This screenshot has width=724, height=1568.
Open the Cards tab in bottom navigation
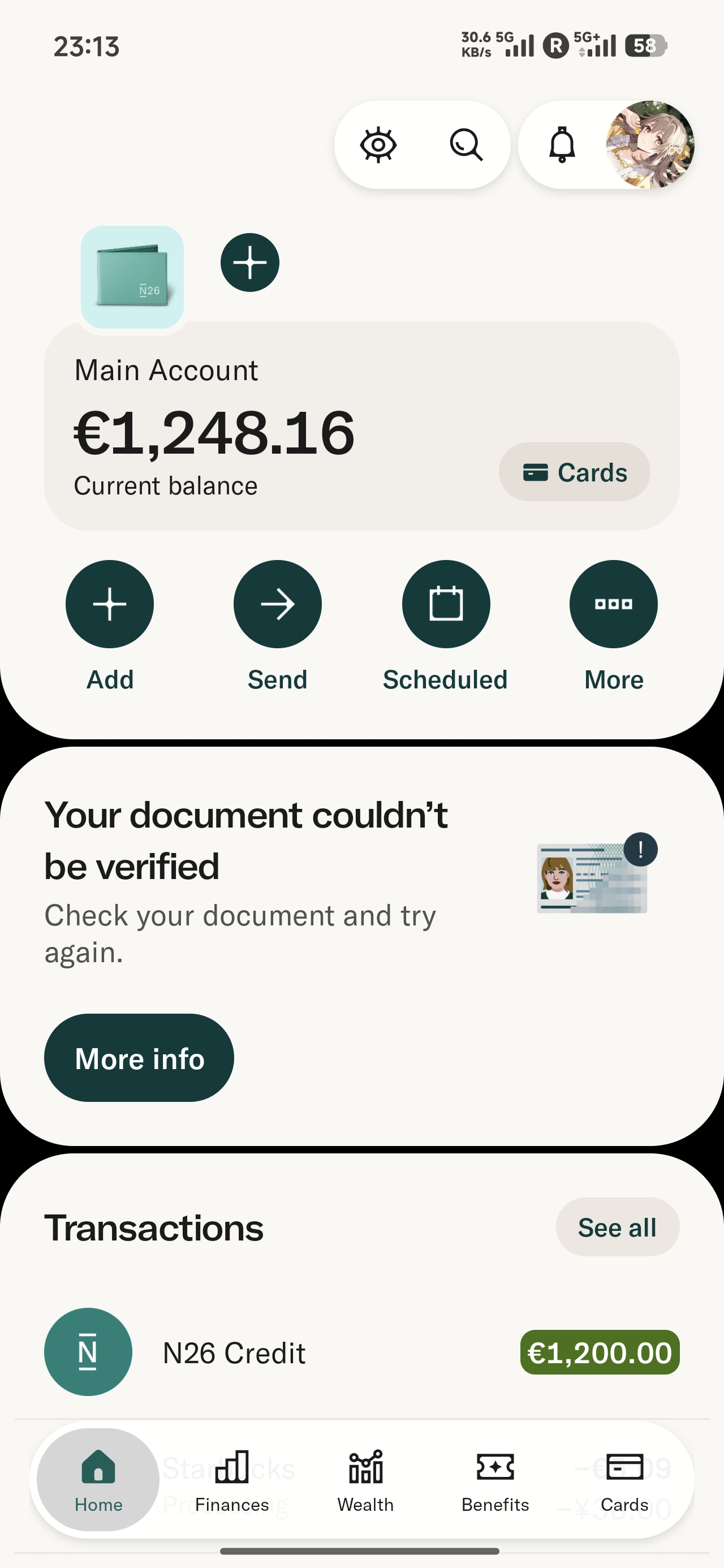(x=625, y=1480)
